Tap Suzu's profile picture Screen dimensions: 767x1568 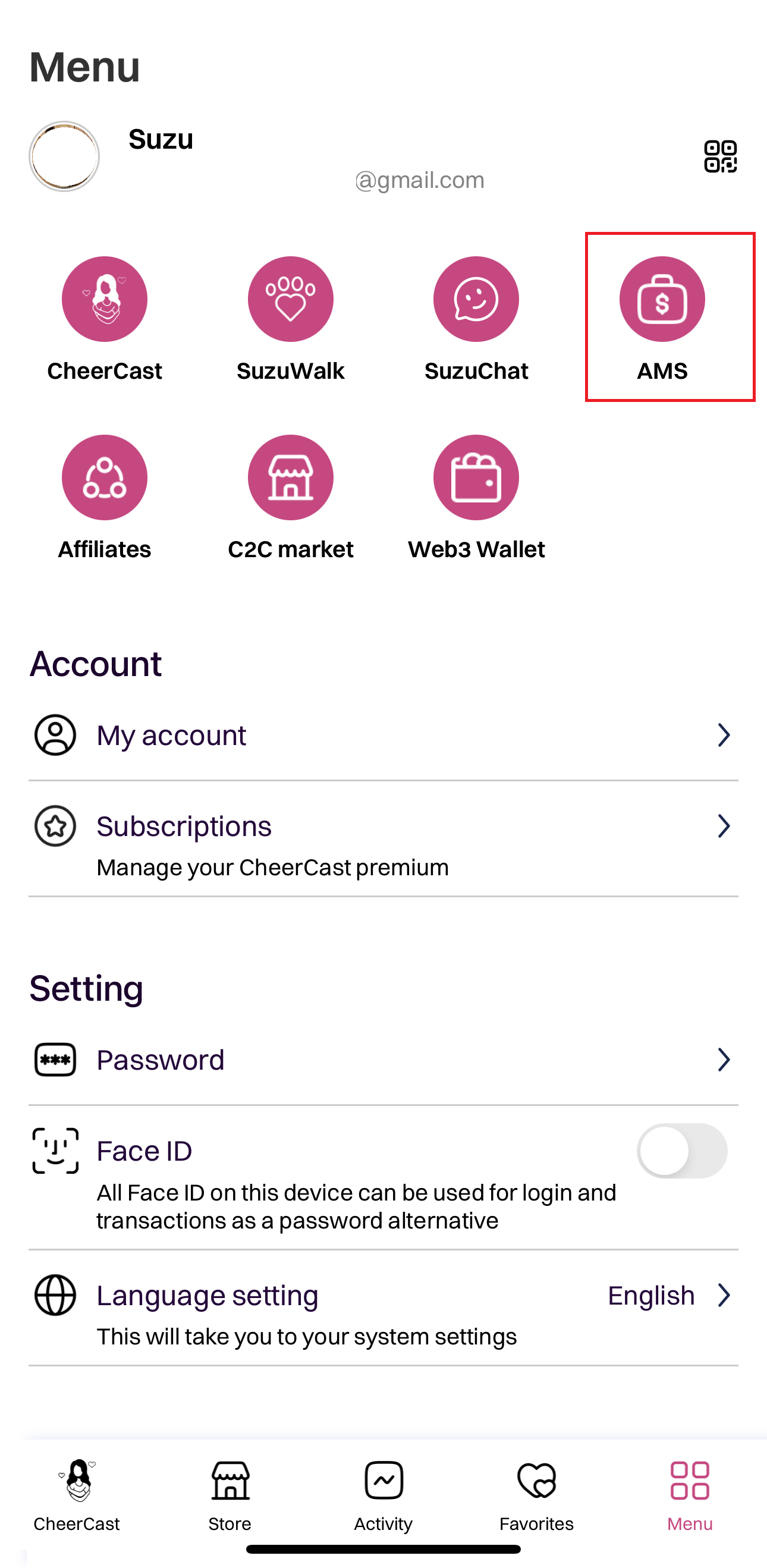click(x=65, y=156)
